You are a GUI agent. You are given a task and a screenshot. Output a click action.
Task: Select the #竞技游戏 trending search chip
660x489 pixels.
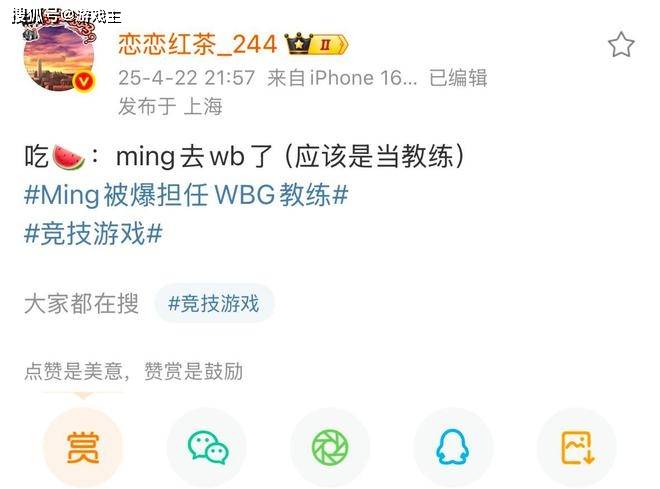214,303
